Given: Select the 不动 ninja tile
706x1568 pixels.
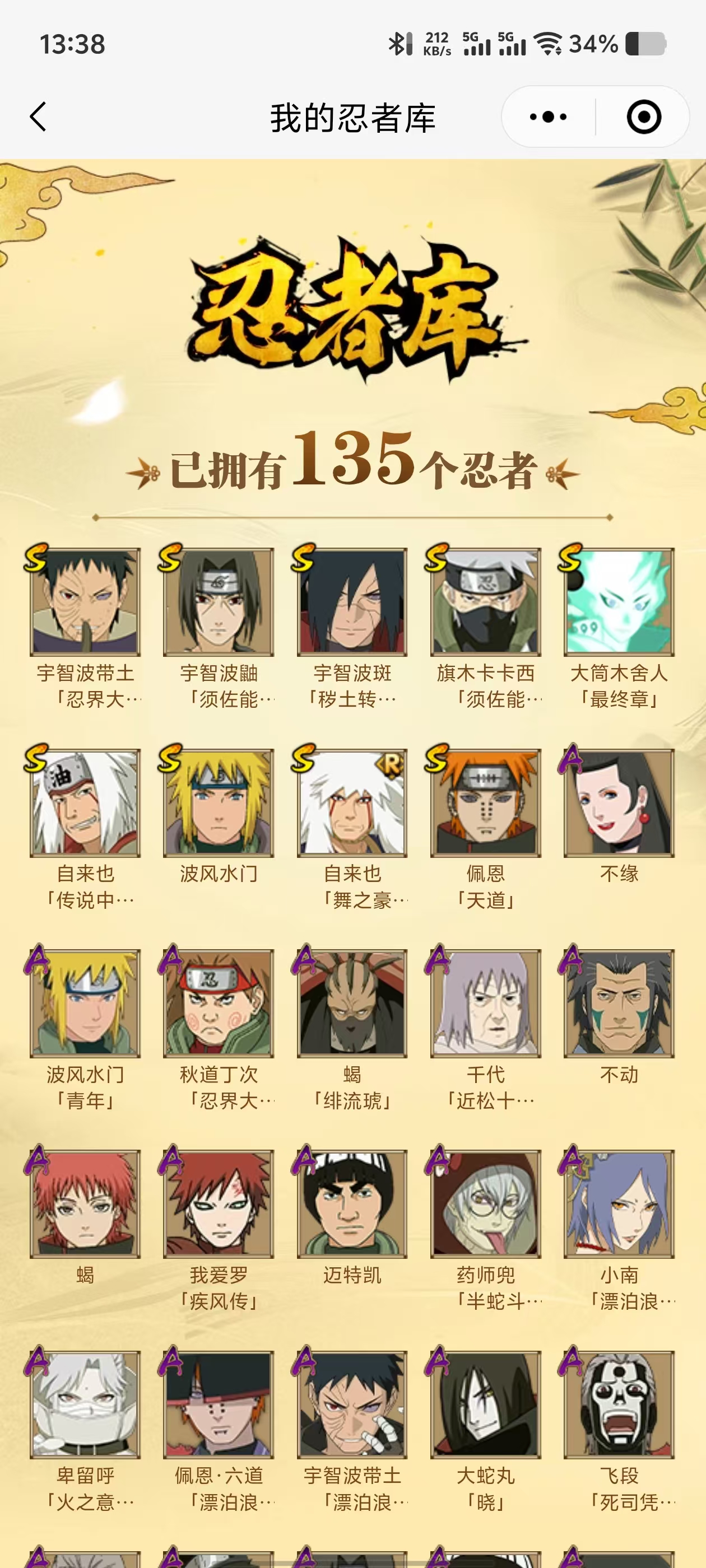Looking at the screenshot, I should coord(619,1002).
